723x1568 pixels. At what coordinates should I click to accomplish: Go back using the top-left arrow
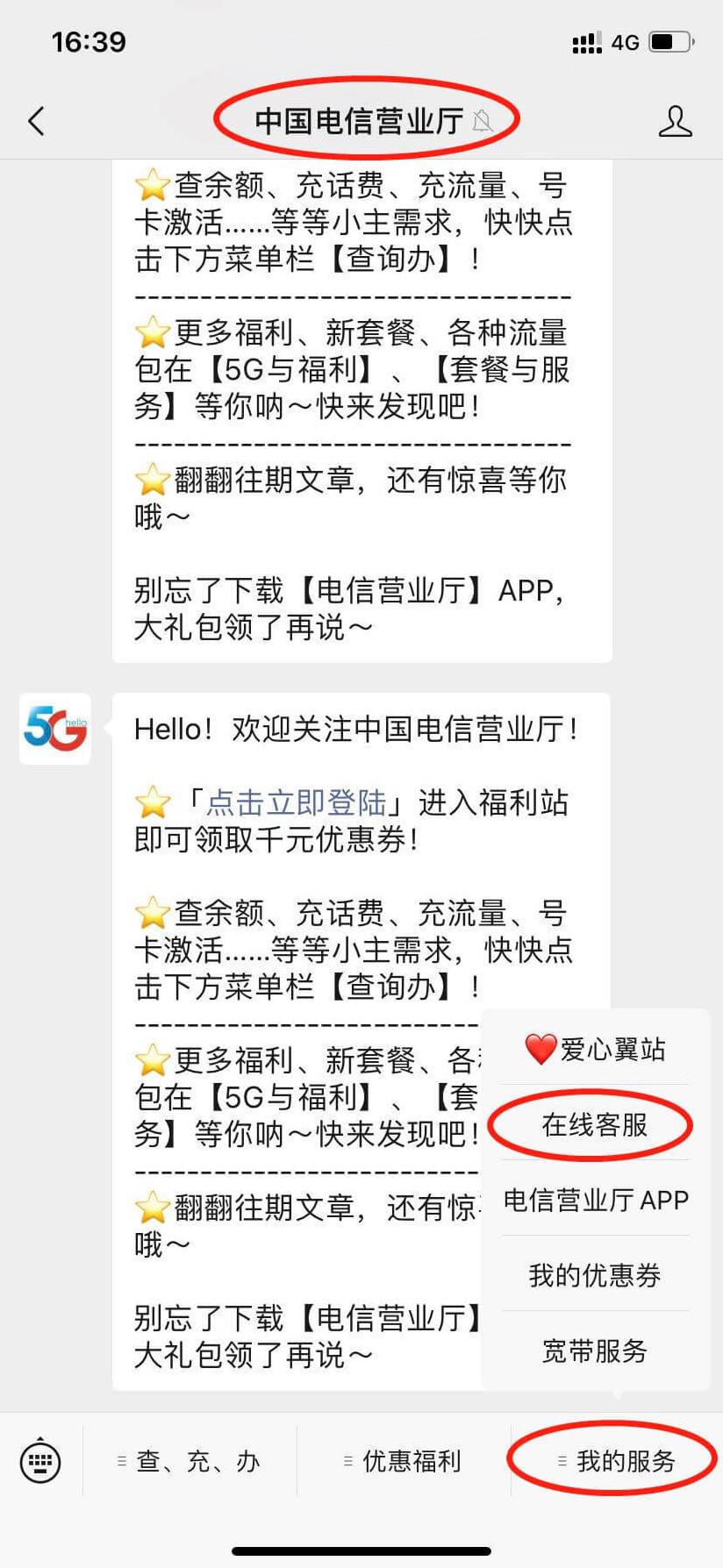point(36,121)
